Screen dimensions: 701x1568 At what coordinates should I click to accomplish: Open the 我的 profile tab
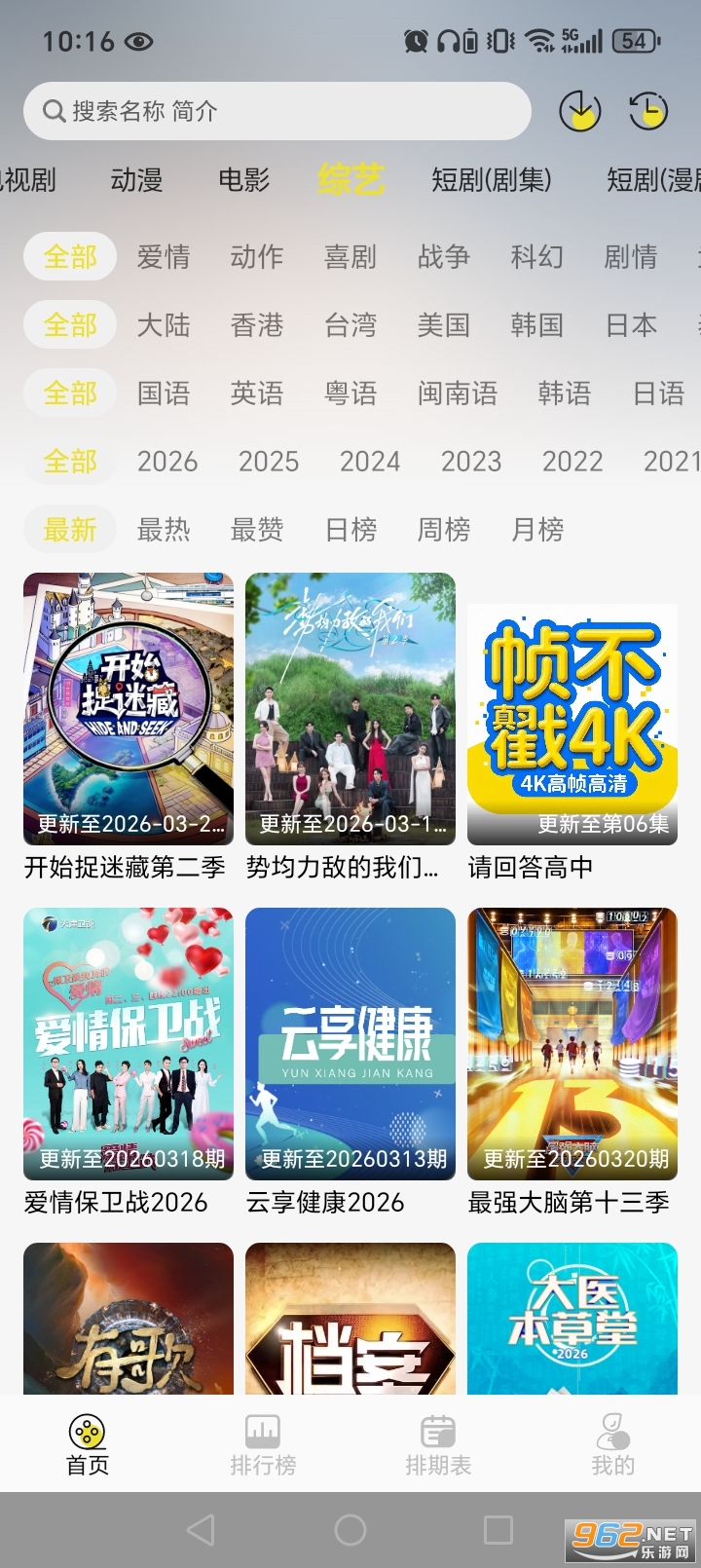613,1445
